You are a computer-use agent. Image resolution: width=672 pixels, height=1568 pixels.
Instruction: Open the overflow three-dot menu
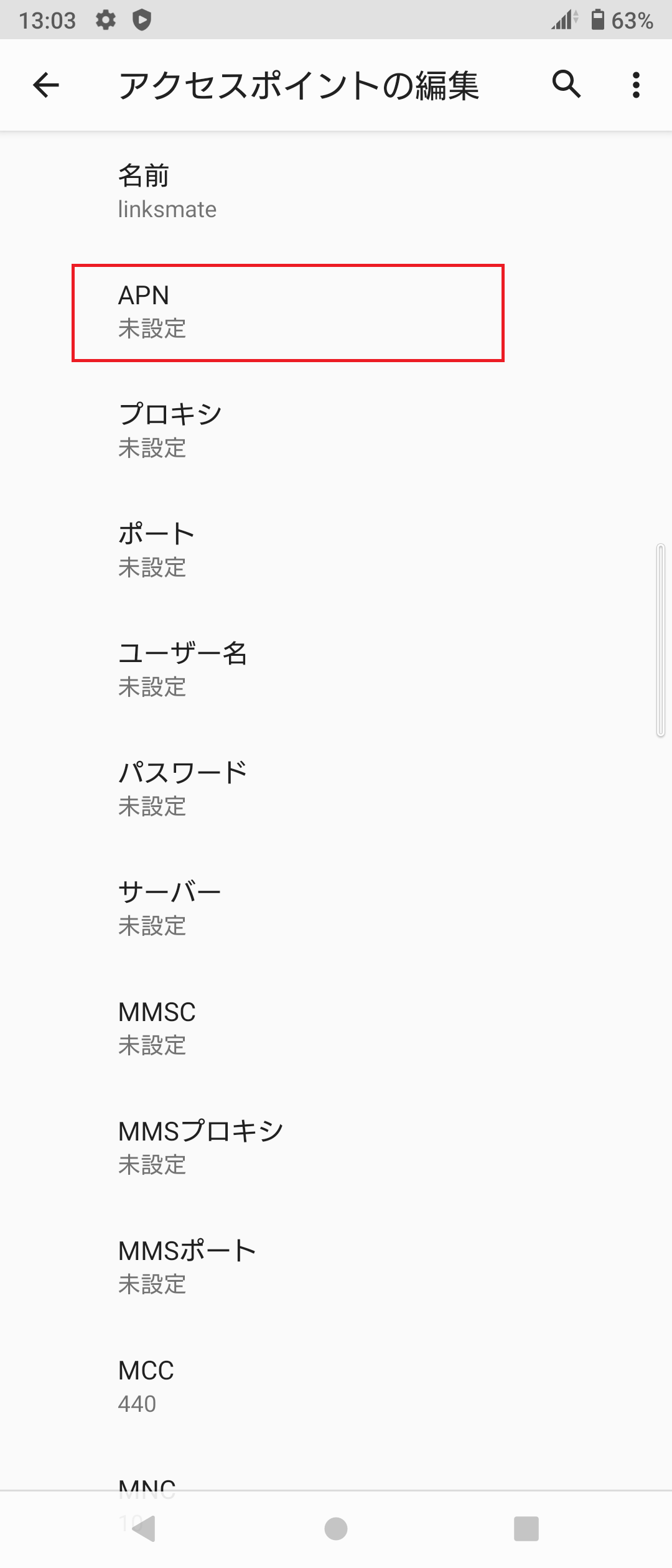tap(635, 85)
